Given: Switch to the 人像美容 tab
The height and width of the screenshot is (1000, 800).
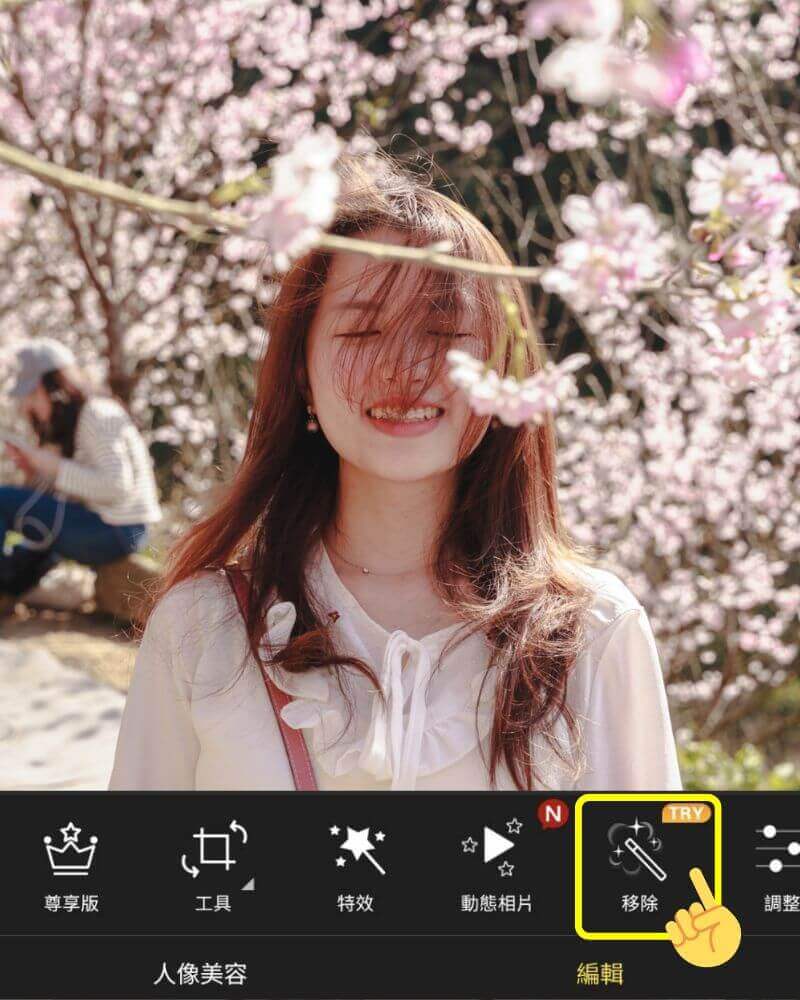Looking at the screenshot, I should [199, 973].
